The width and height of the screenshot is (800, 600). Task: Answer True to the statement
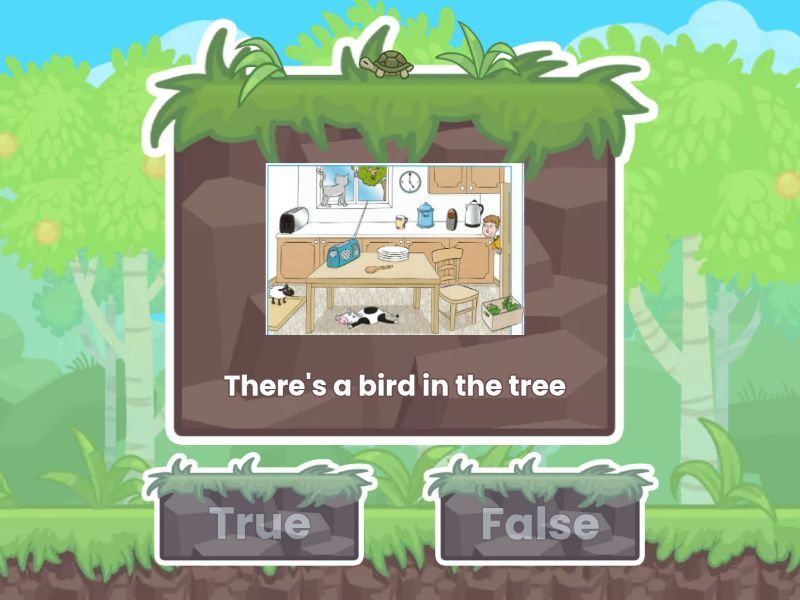click(x=259, y=523)
